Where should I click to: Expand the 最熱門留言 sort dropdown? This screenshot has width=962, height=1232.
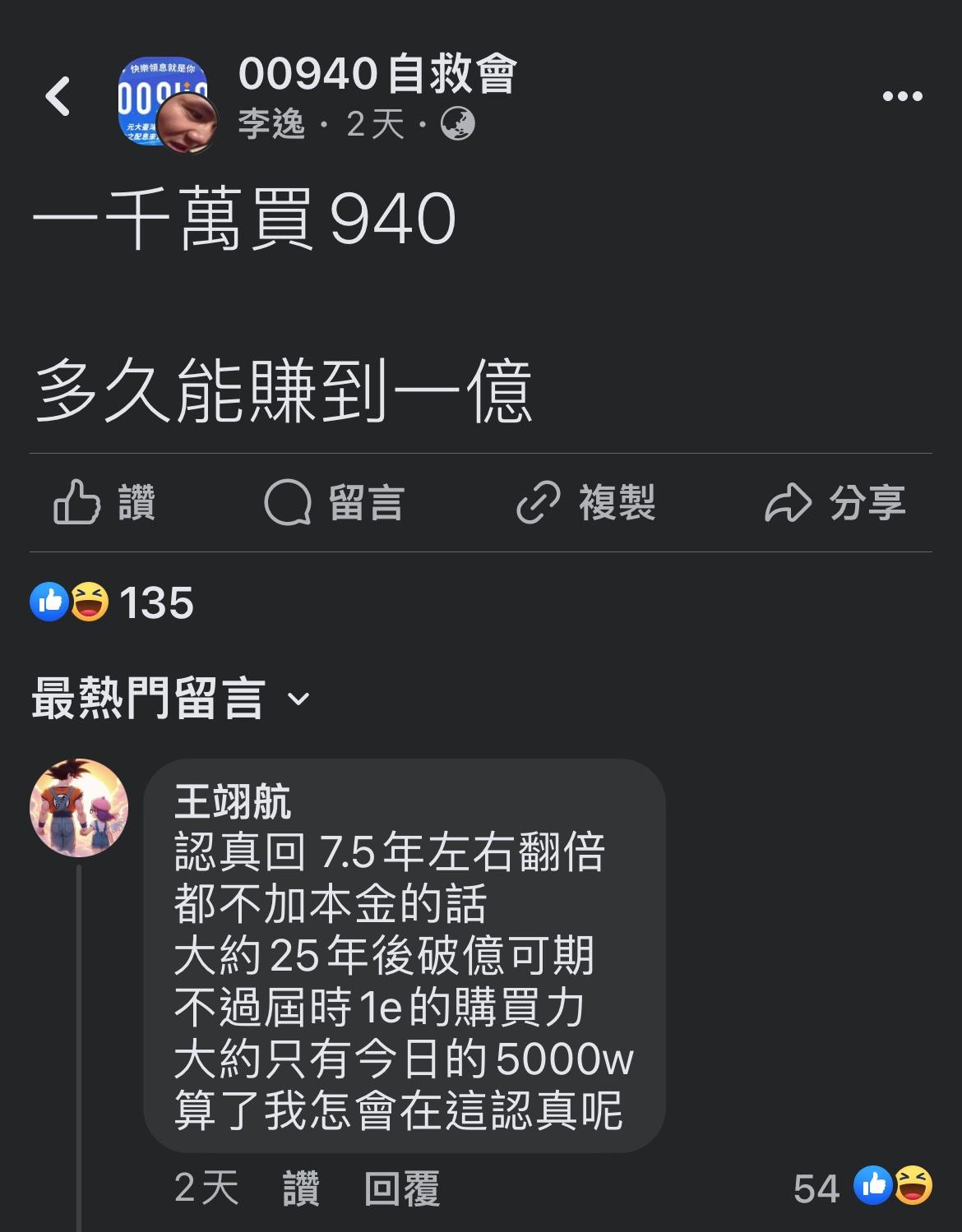[171, 699]
